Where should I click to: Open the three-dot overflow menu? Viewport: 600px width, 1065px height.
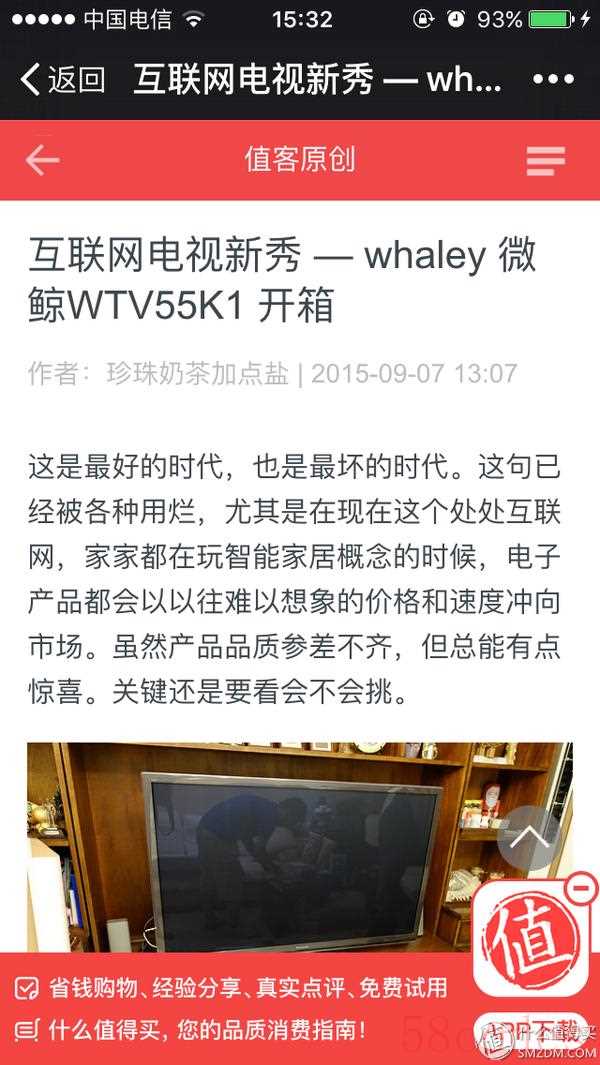click(552, 80)
